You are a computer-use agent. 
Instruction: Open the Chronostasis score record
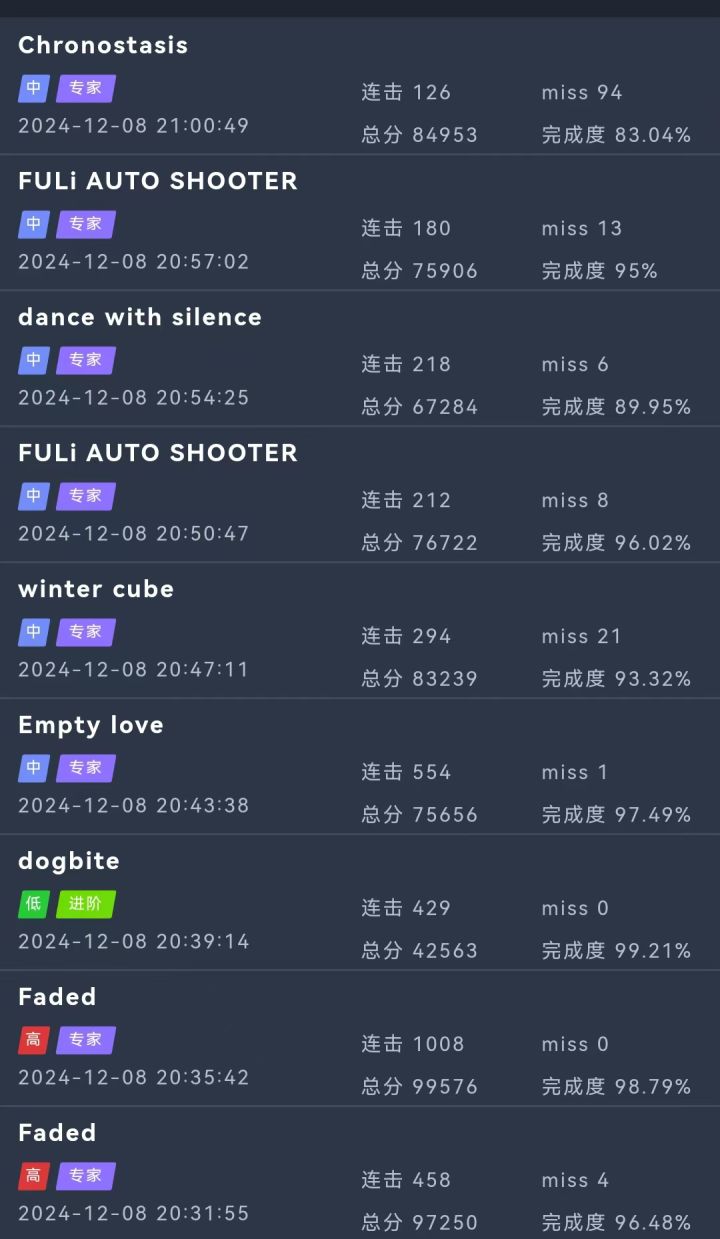pyautogui.click(x=360, y=87)
